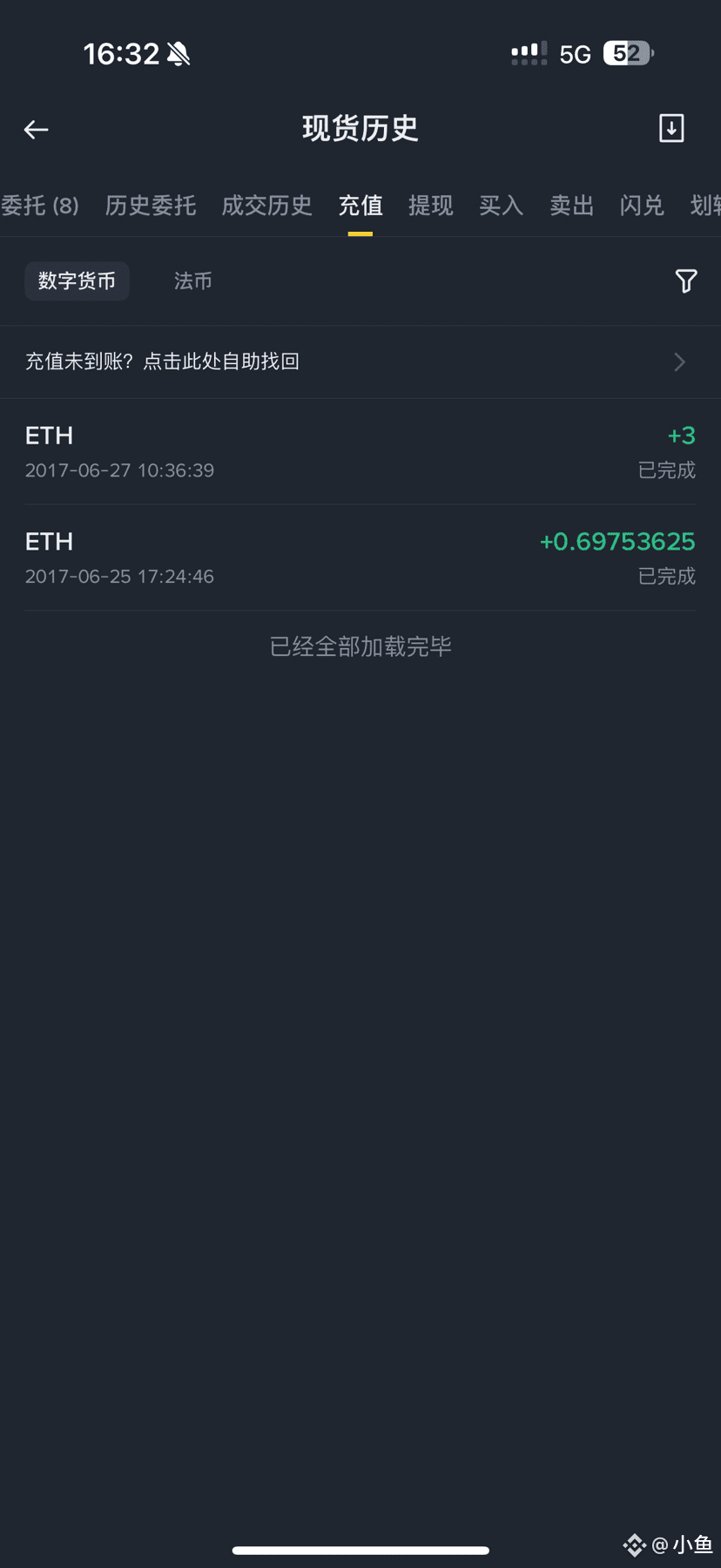Select the 卖出 tab
The width and height of the screenshot is (721, 1568).
pos(572,206)
